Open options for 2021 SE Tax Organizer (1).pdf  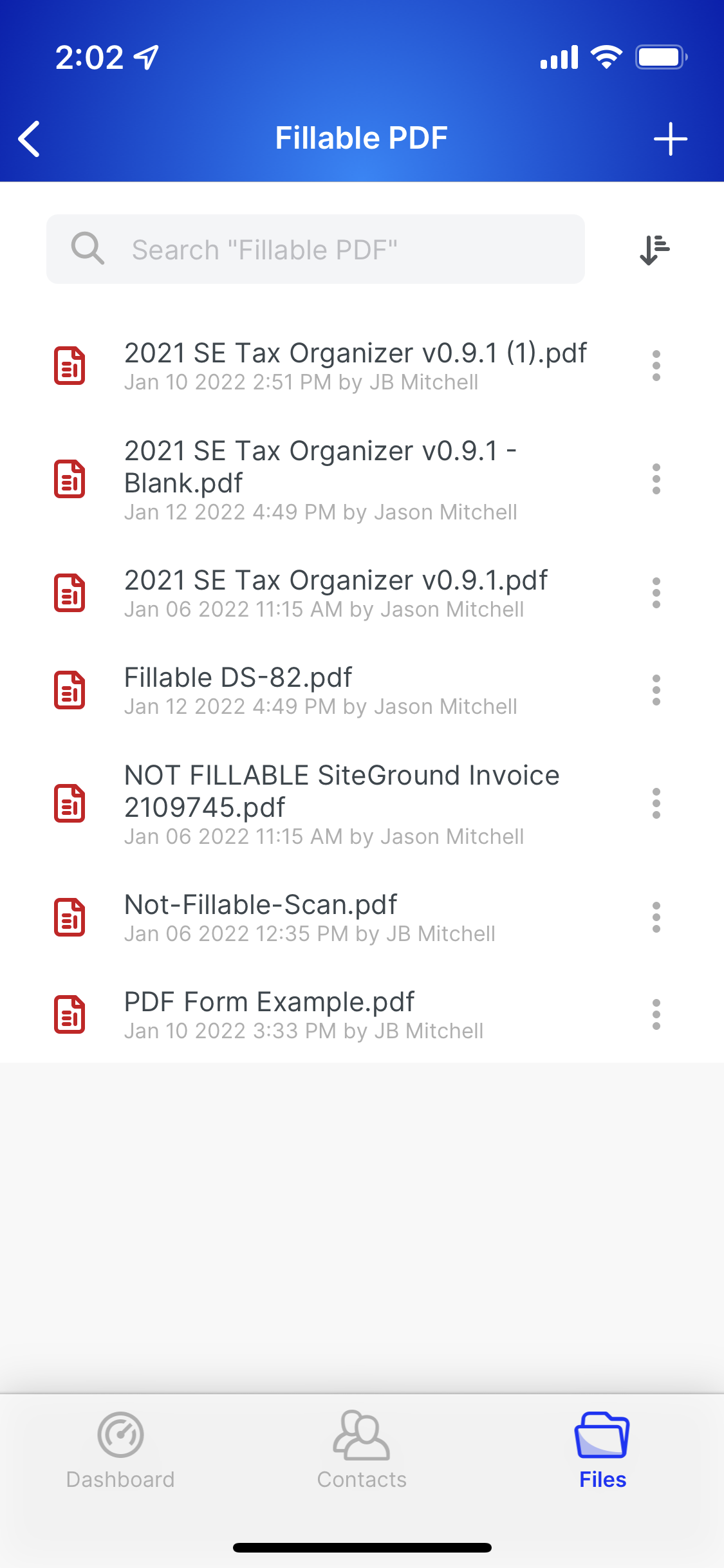(656, 366)
